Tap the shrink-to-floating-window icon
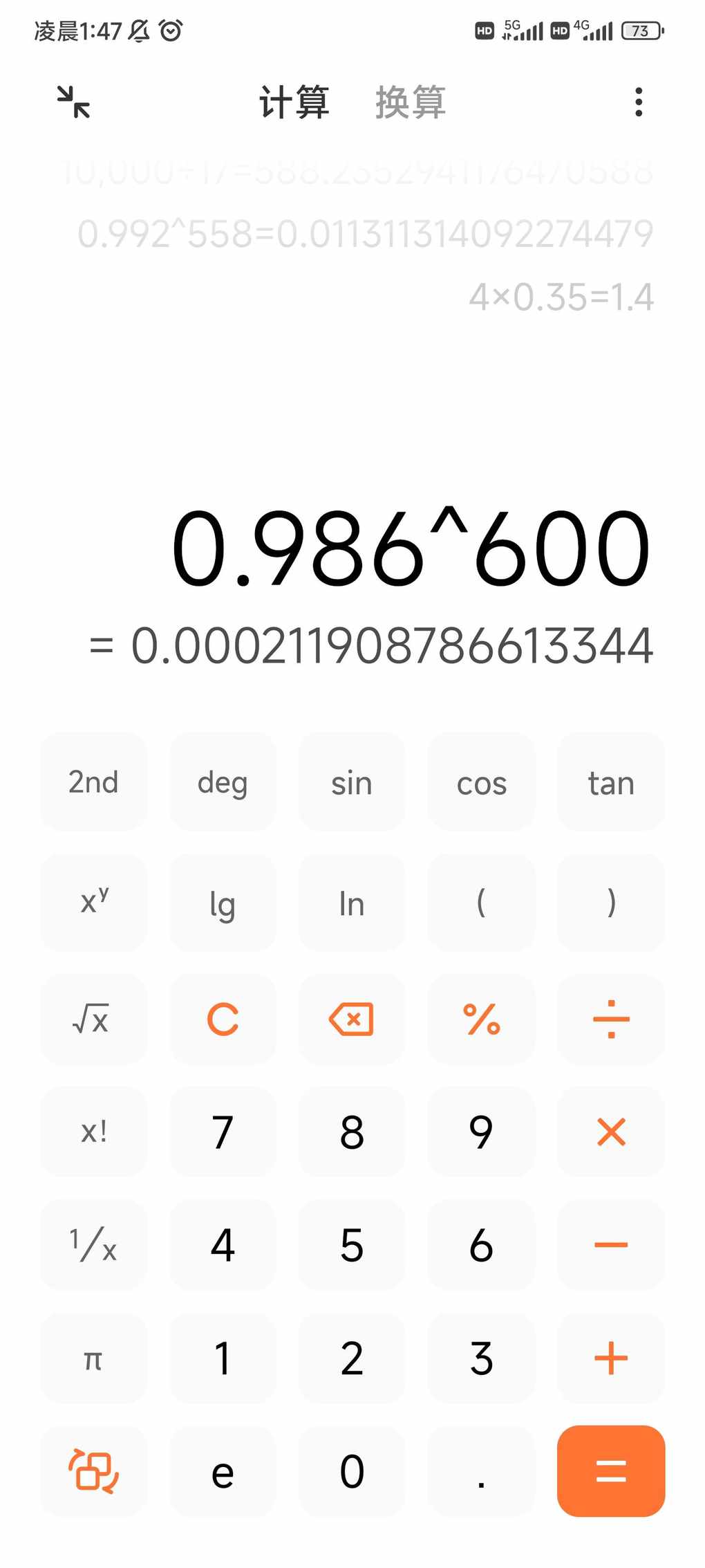 [73, 102]
